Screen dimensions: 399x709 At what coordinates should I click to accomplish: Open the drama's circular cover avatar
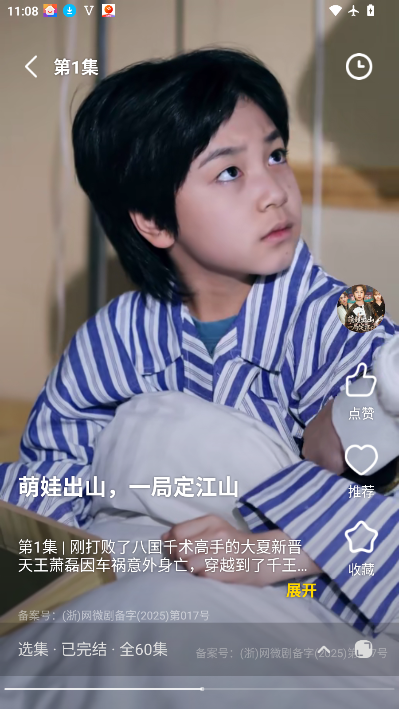tap(361, 308)
